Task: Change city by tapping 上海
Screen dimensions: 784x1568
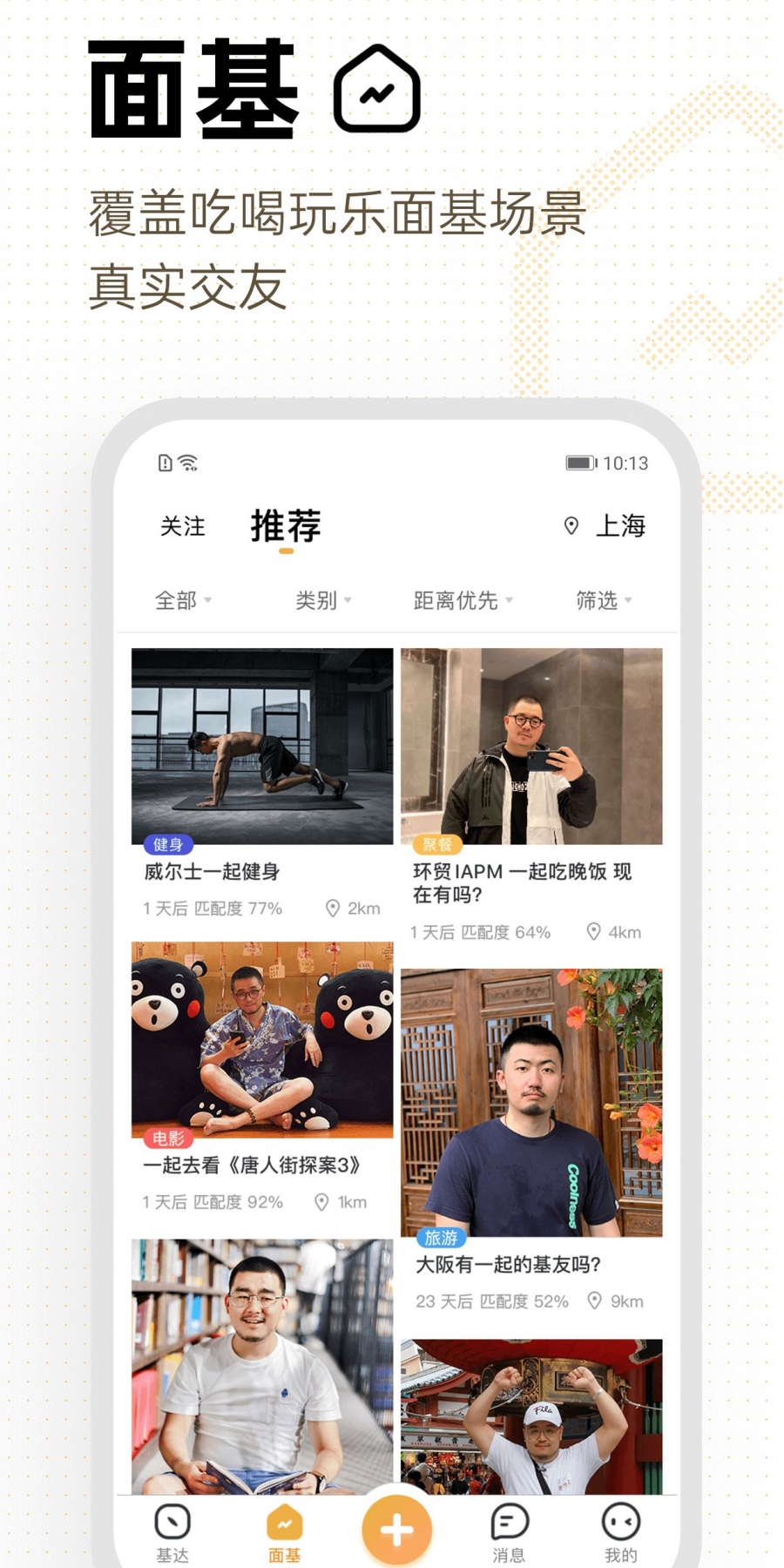Action: tap(622, 526)
